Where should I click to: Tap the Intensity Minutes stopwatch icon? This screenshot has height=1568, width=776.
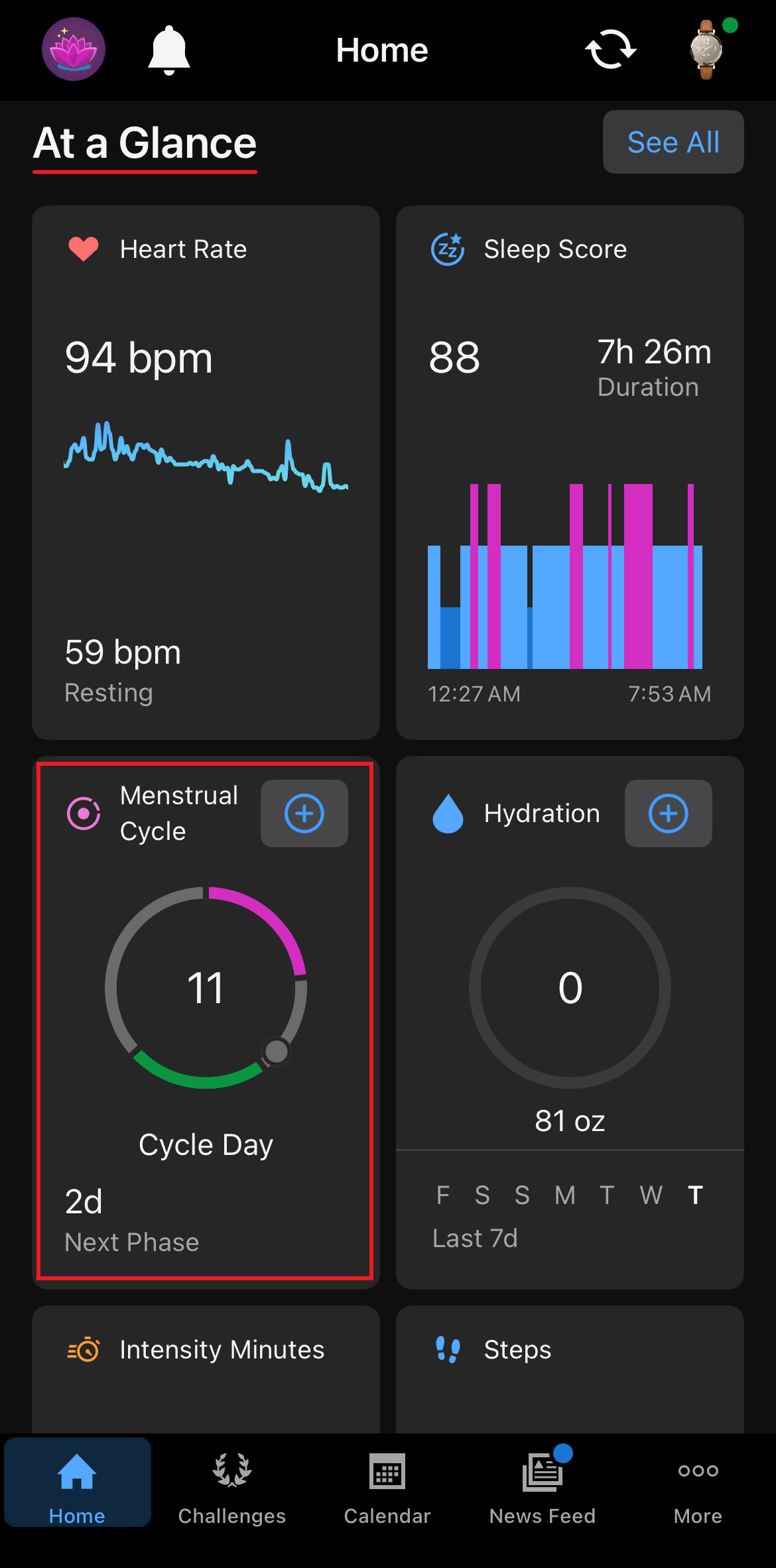click(x=84, y=1350)
